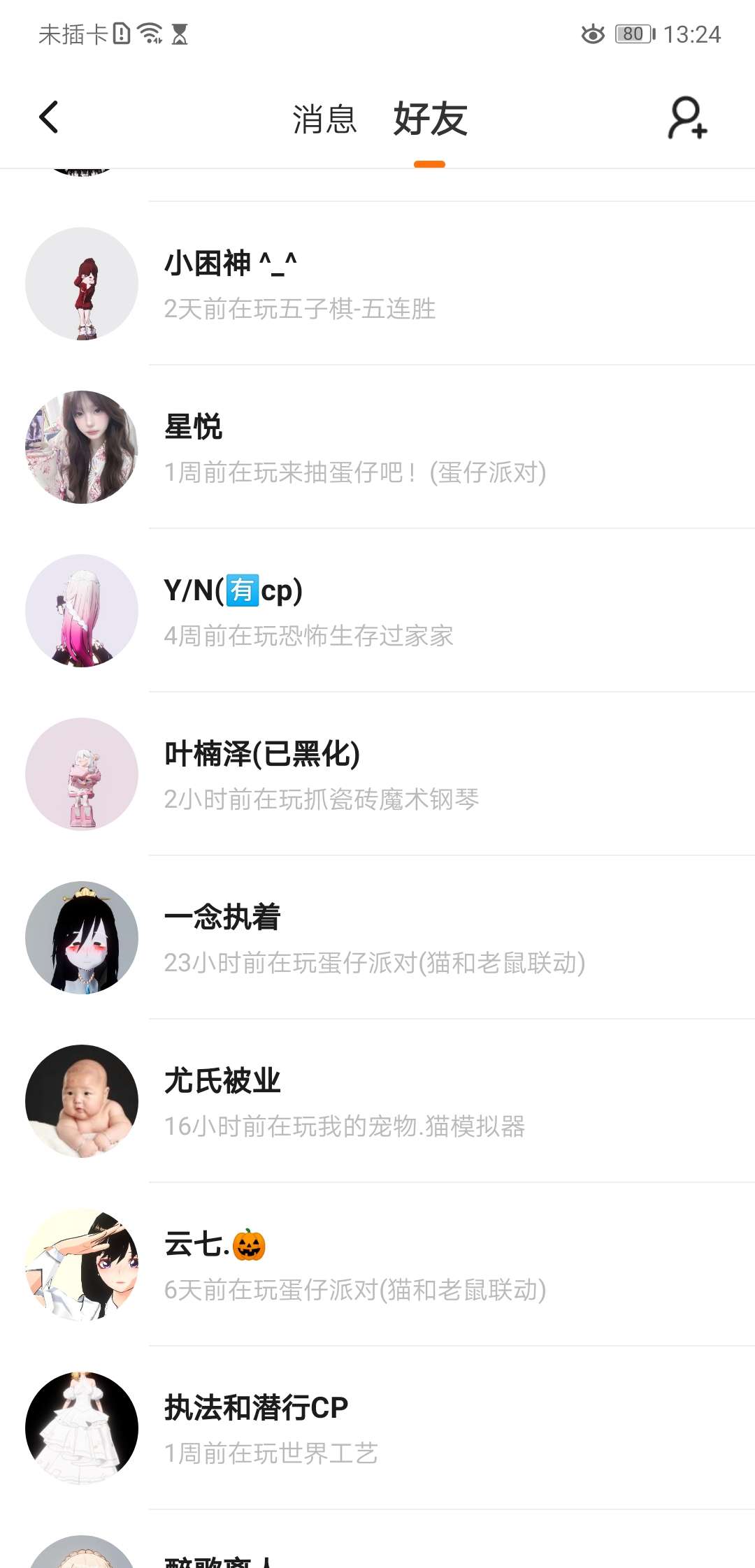
Task: Open friend 尤氏被业
Action: click(x=377, y=1101)
